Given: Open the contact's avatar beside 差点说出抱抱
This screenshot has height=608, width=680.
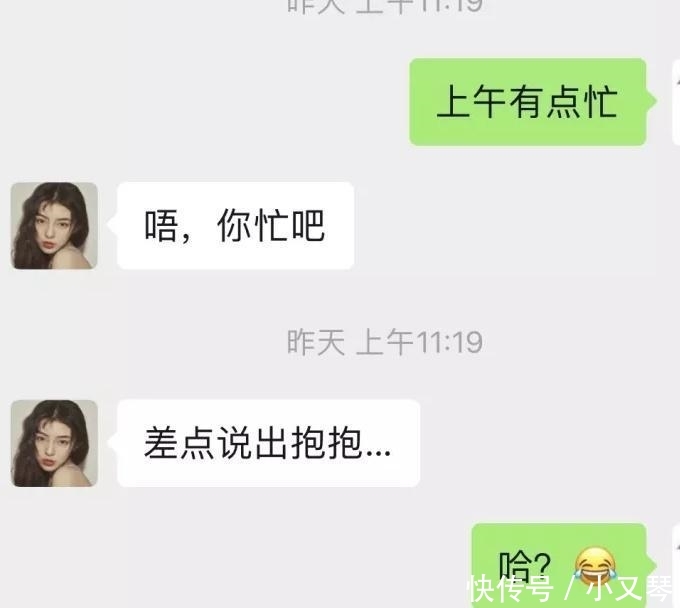Looking at the screenshot, I should click(54, 443).
